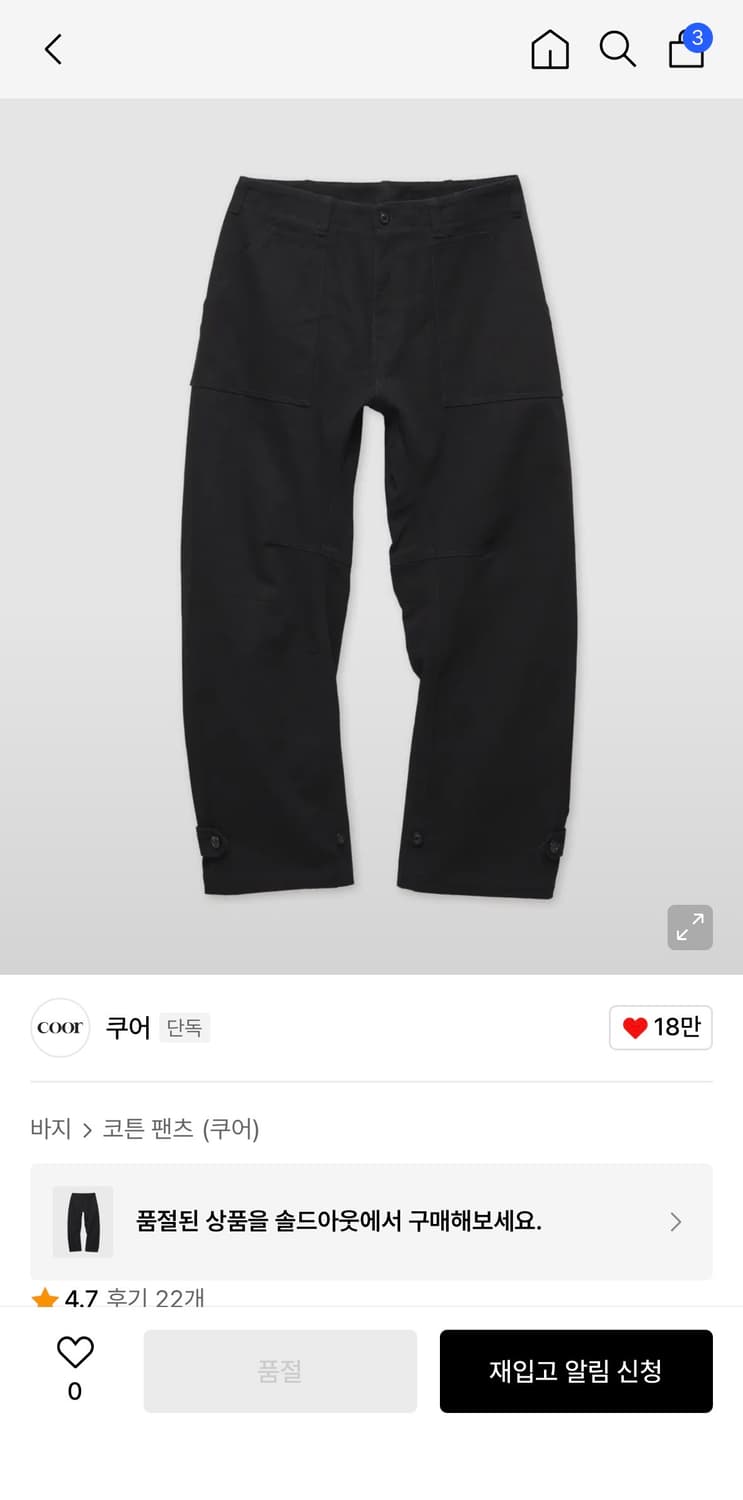The width and height of the screenshot is (743, 1500).
Task: Open the home screen via house icon
Action: click(x=549, y=48)
